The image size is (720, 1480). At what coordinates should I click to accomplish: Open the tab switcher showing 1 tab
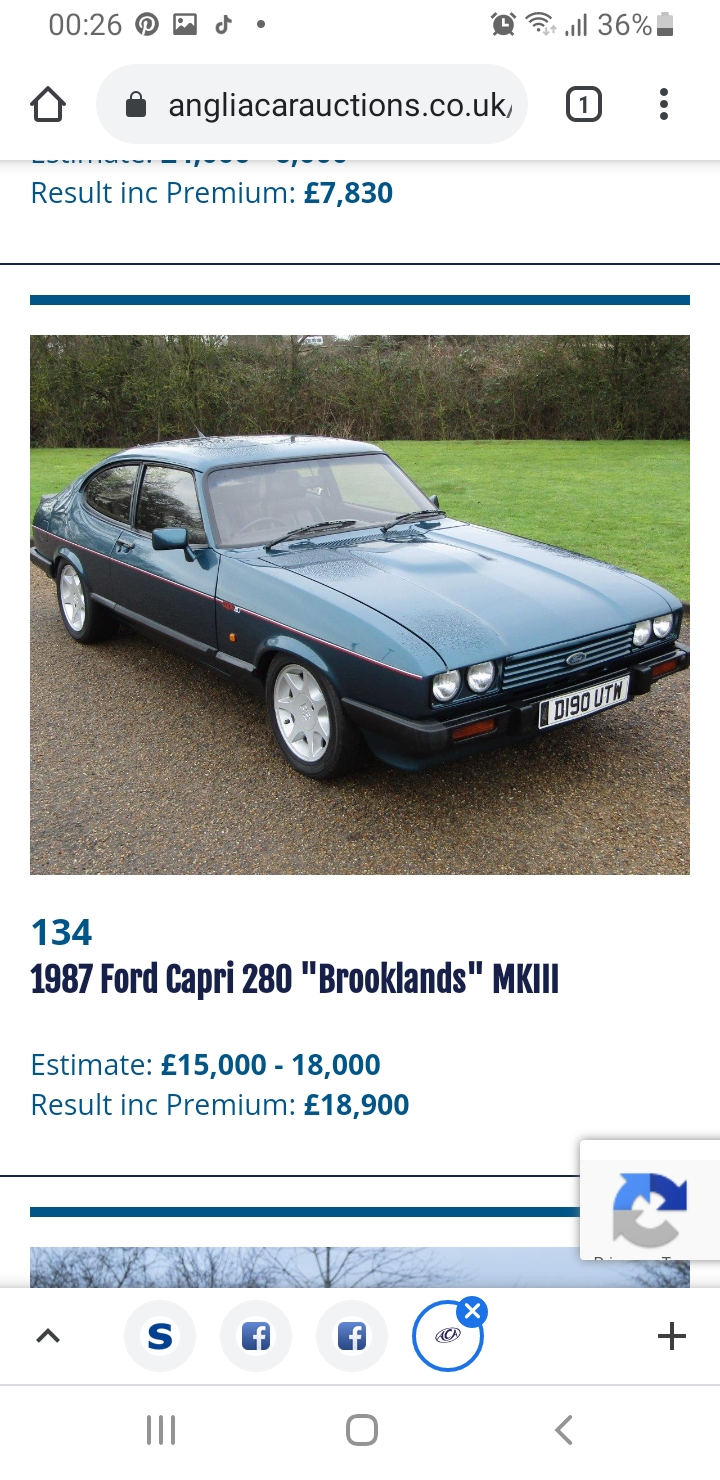coord(584,105)
